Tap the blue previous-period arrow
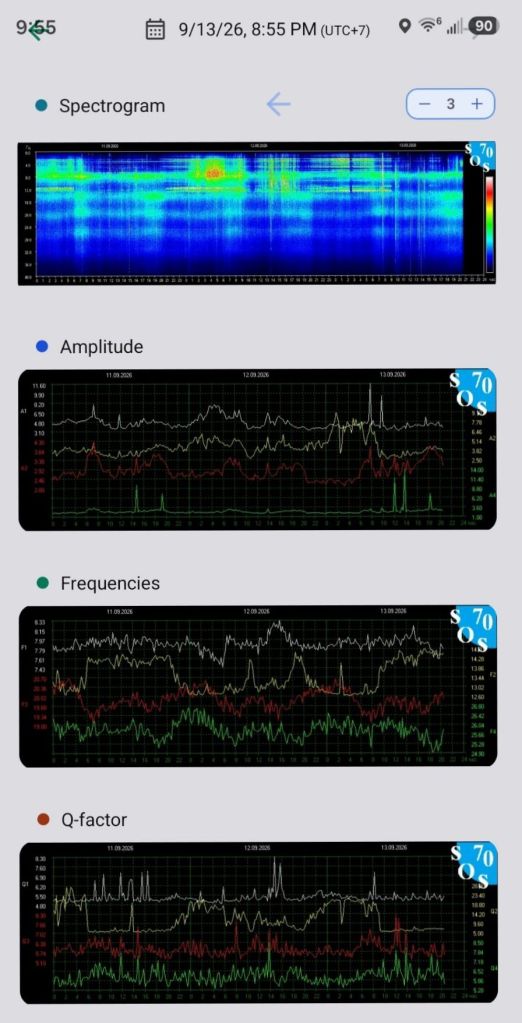522x1023 pixels. [279, 104]
